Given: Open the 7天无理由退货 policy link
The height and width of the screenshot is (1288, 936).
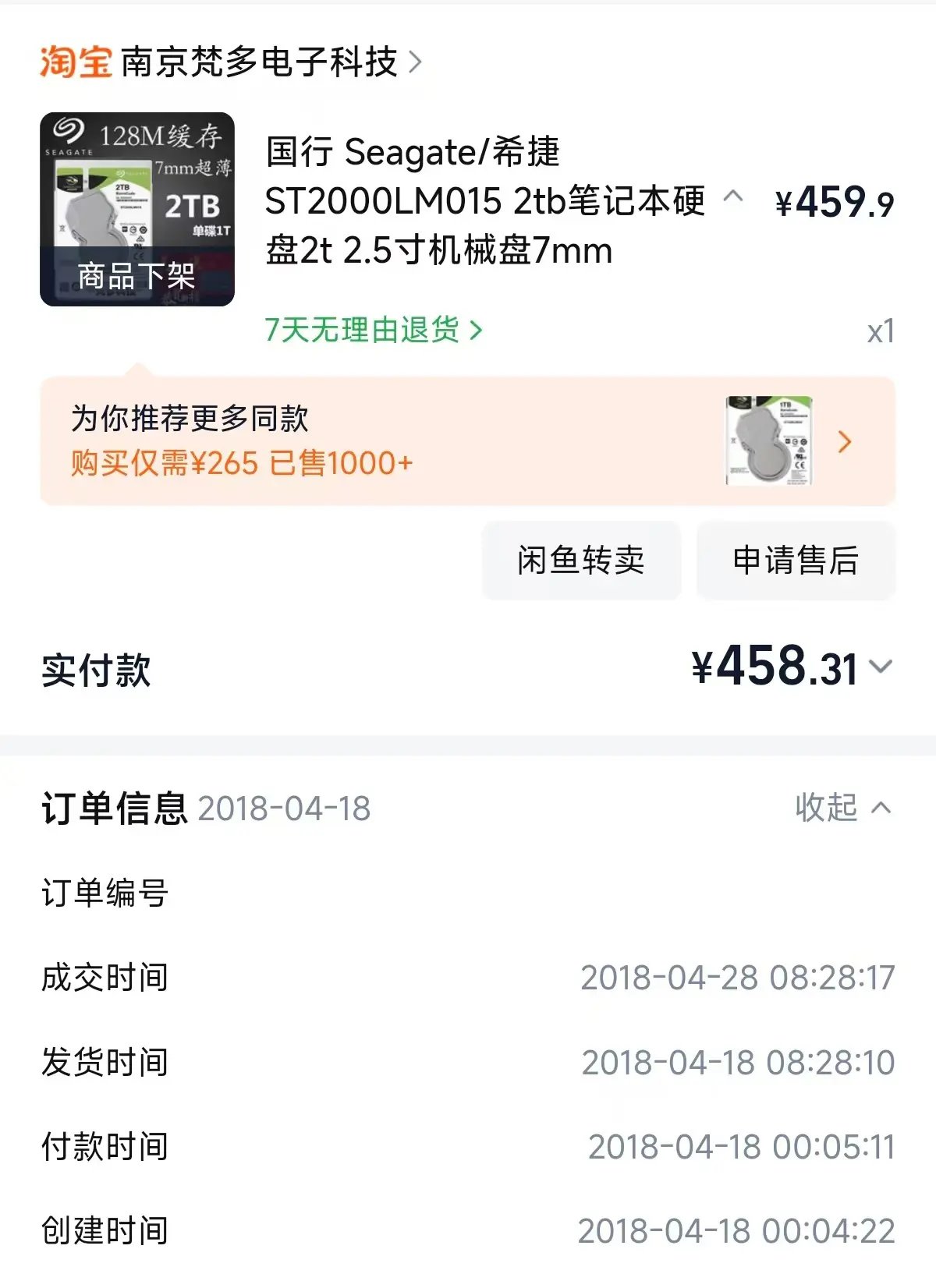Looking at the screenshot, I should pyautogui.click(x=373, y=331).
